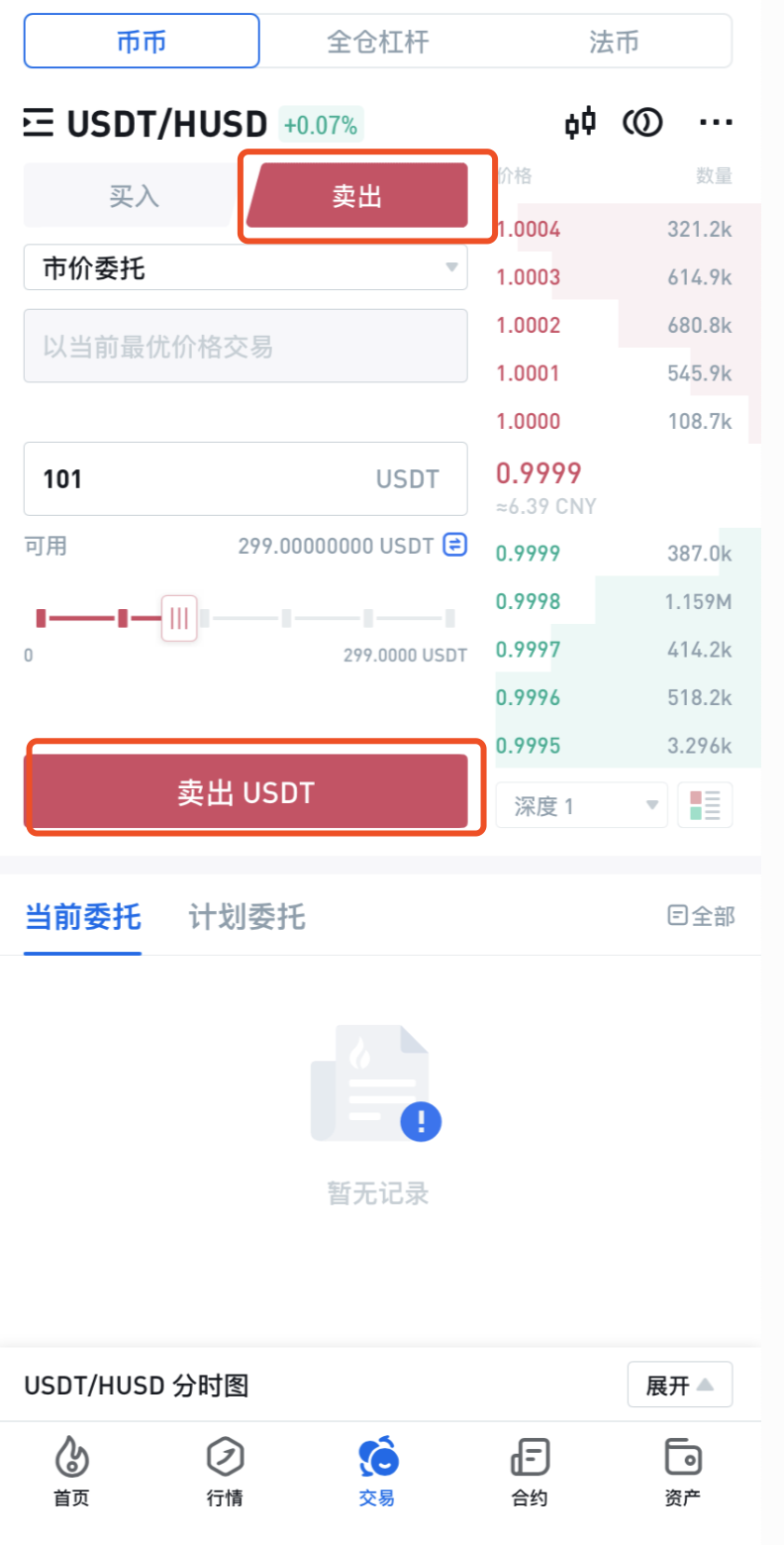Expand the 市价委托 order type dropdown
The image size is (784, 1545).
click(245, 267)
